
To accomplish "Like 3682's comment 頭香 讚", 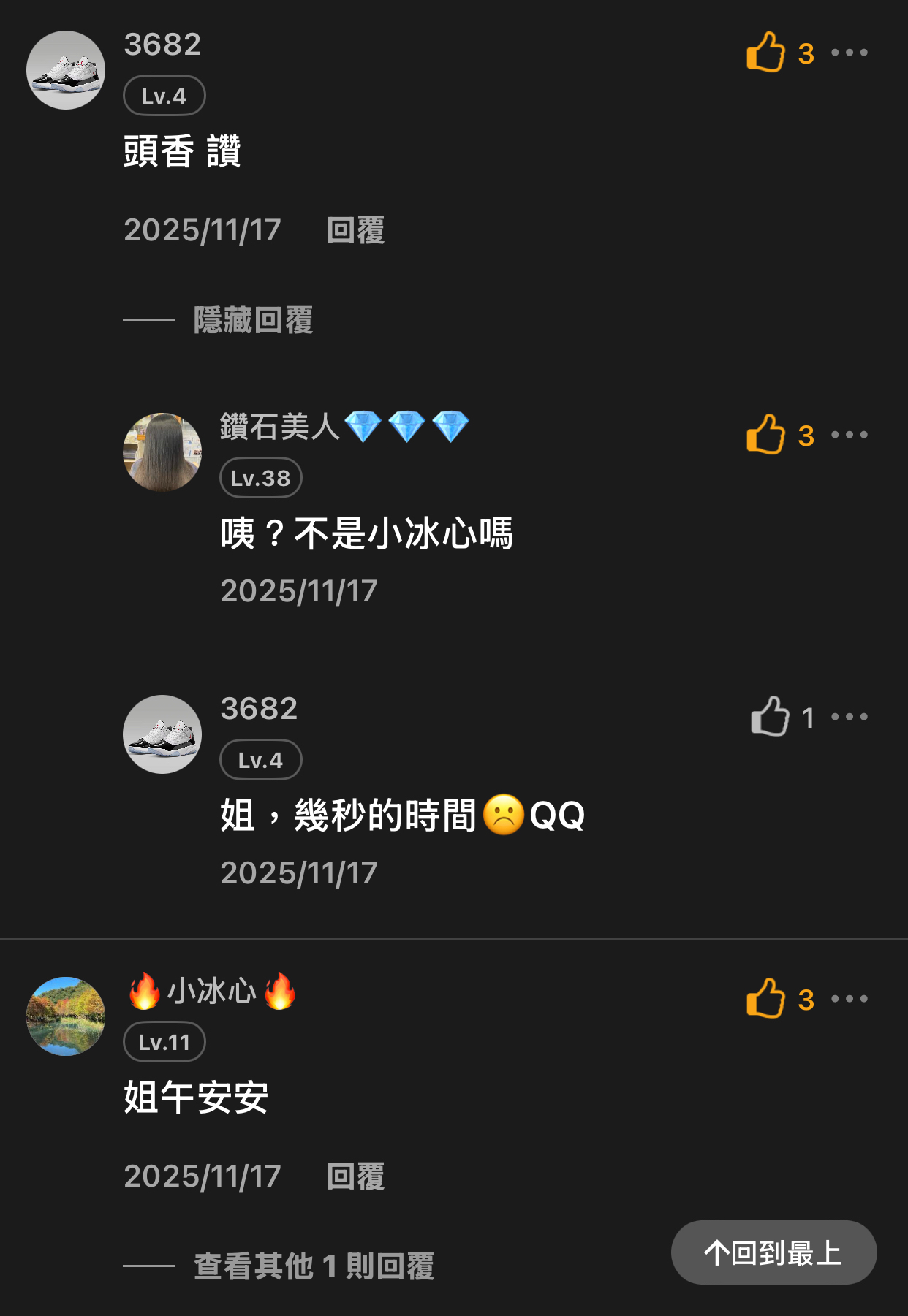I will pyautogui.click(x=765, y=53).
